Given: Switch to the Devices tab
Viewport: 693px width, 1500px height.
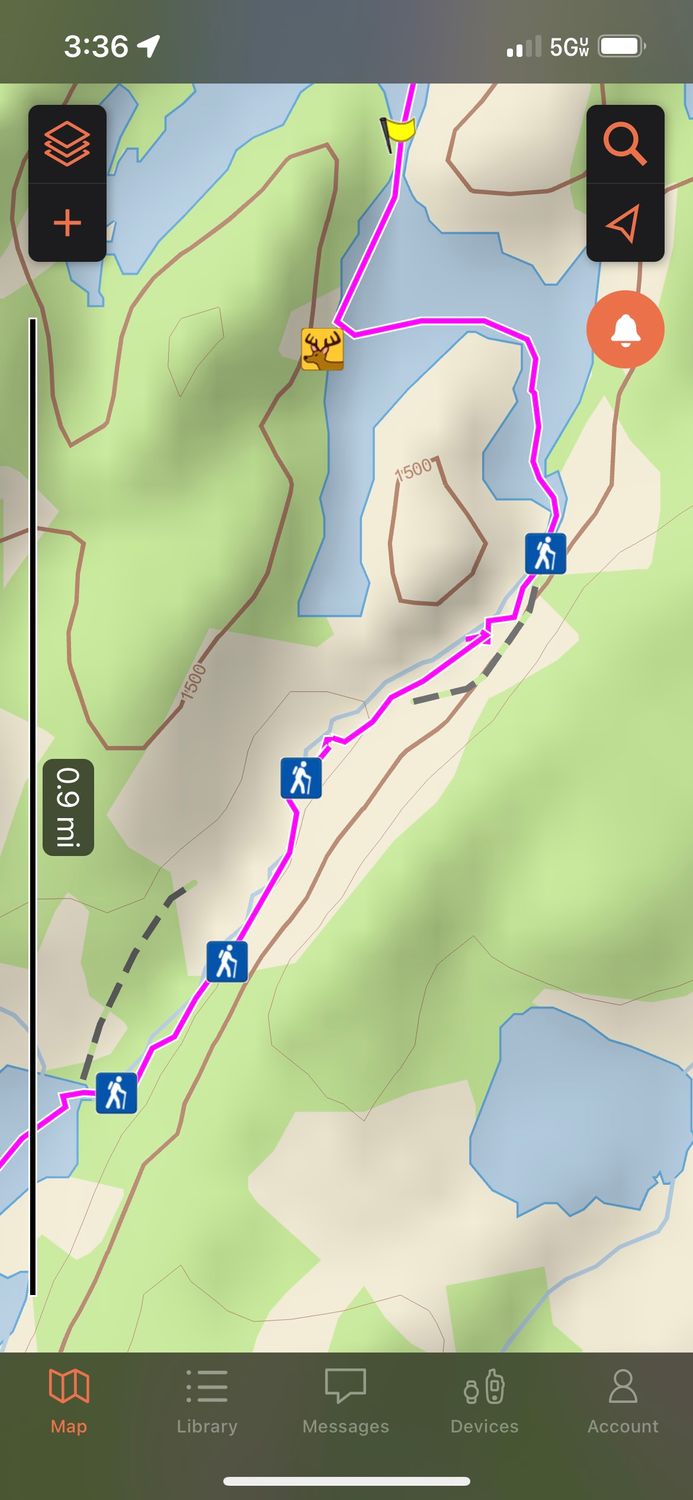Looking at the screenshot, I should coord(484,1402).
